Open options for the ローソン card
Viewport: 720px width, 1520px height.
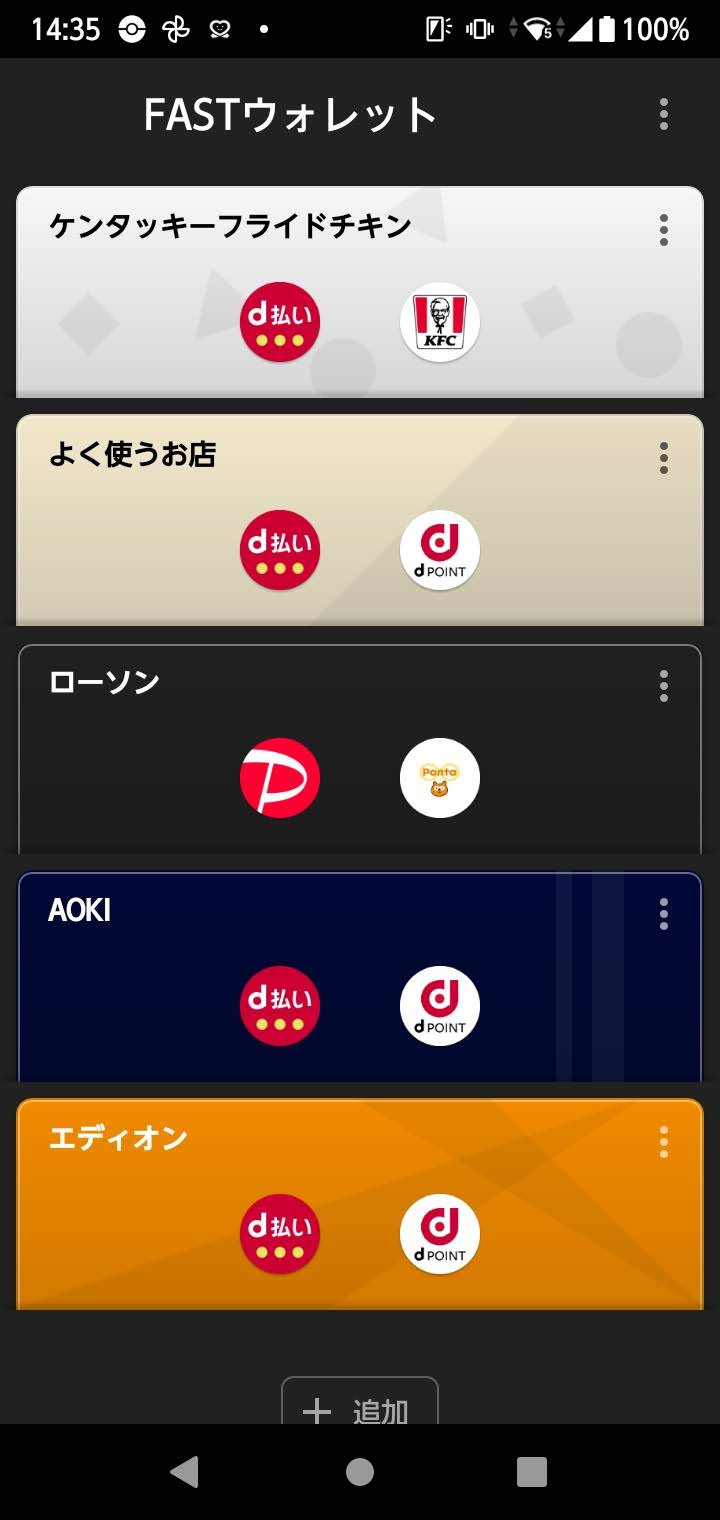click(x=663, y=686)
